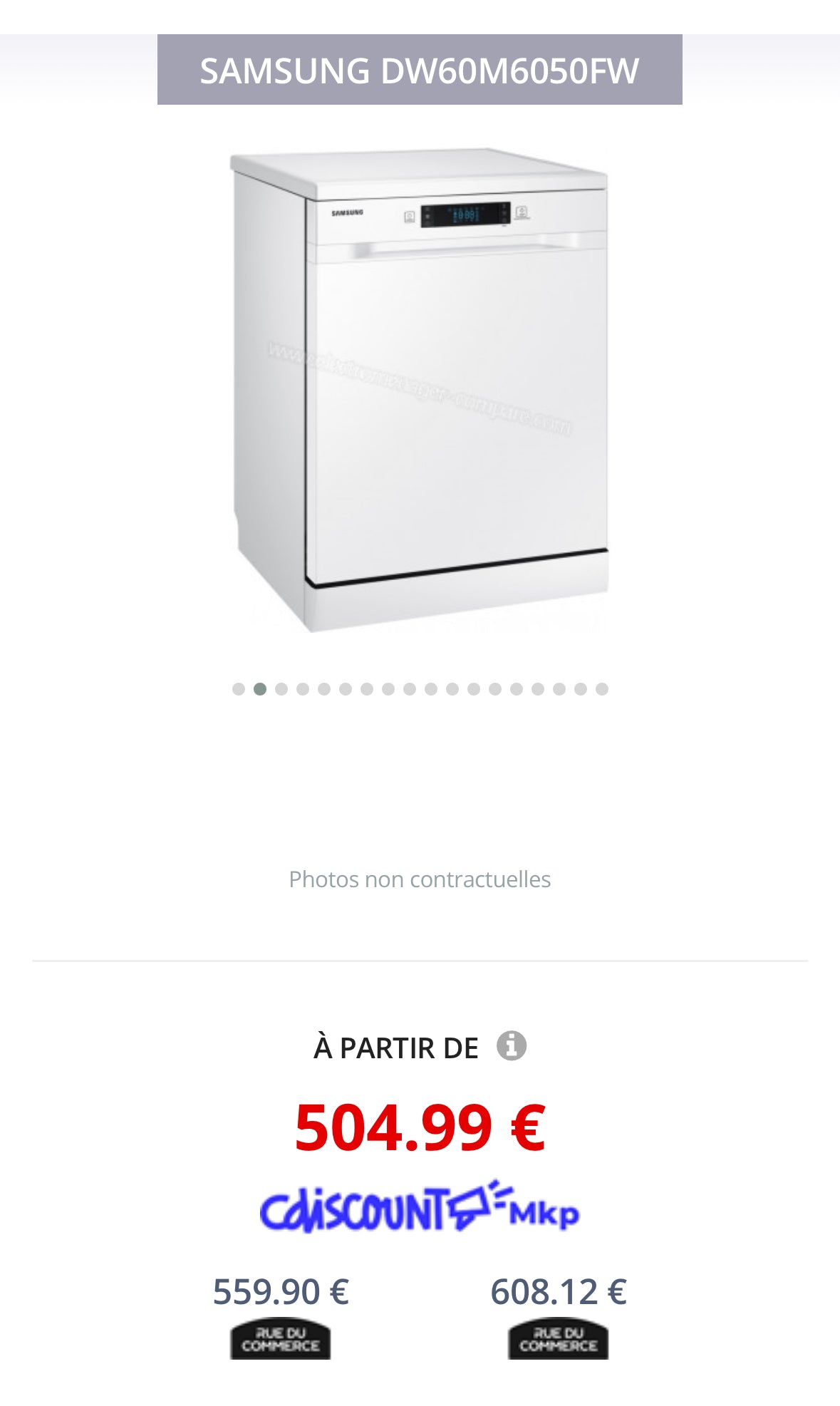The width and height of the screenshot is (840, 1406).
Task: Click the Photos non contractuelles notice
Action: [x=420, y=879]
